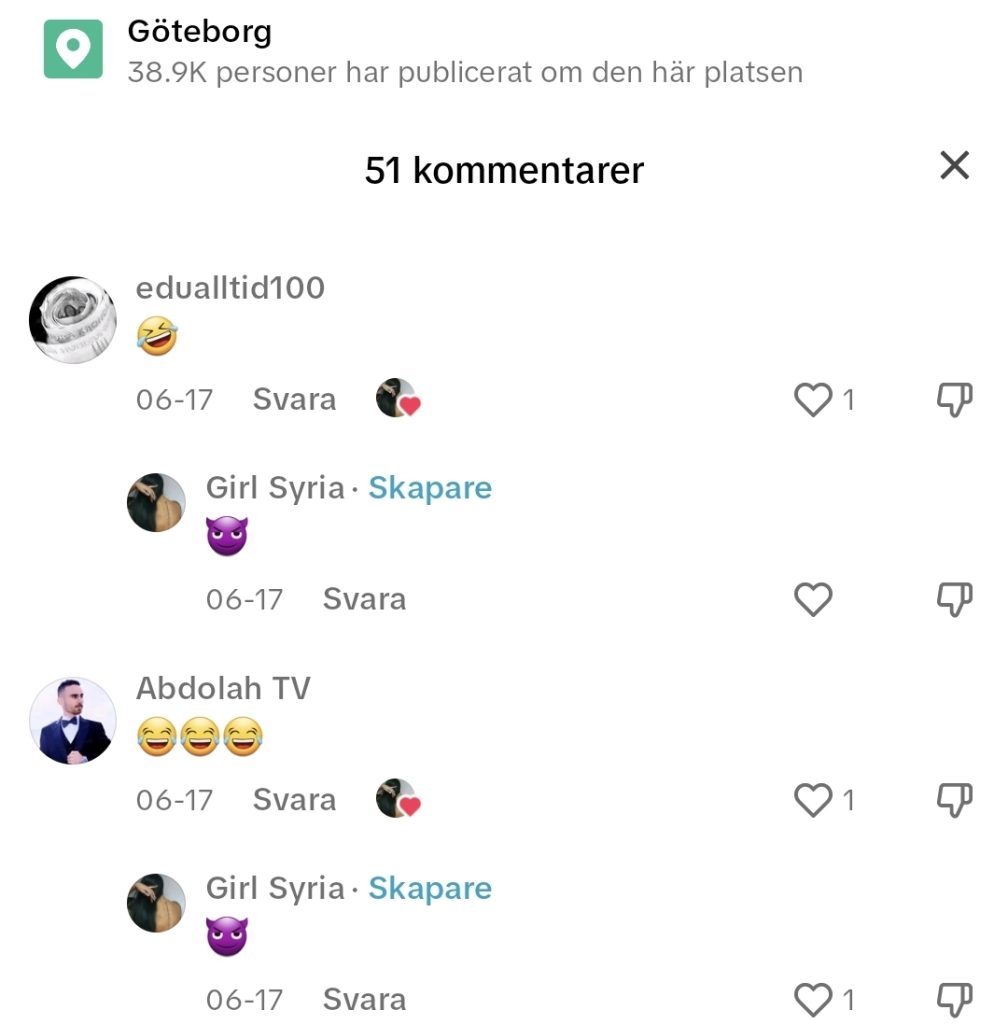Reply to Girl Syria's reply under Abdolah TV
This screenshot has width=1008, height=1024.
[364, 1000]
